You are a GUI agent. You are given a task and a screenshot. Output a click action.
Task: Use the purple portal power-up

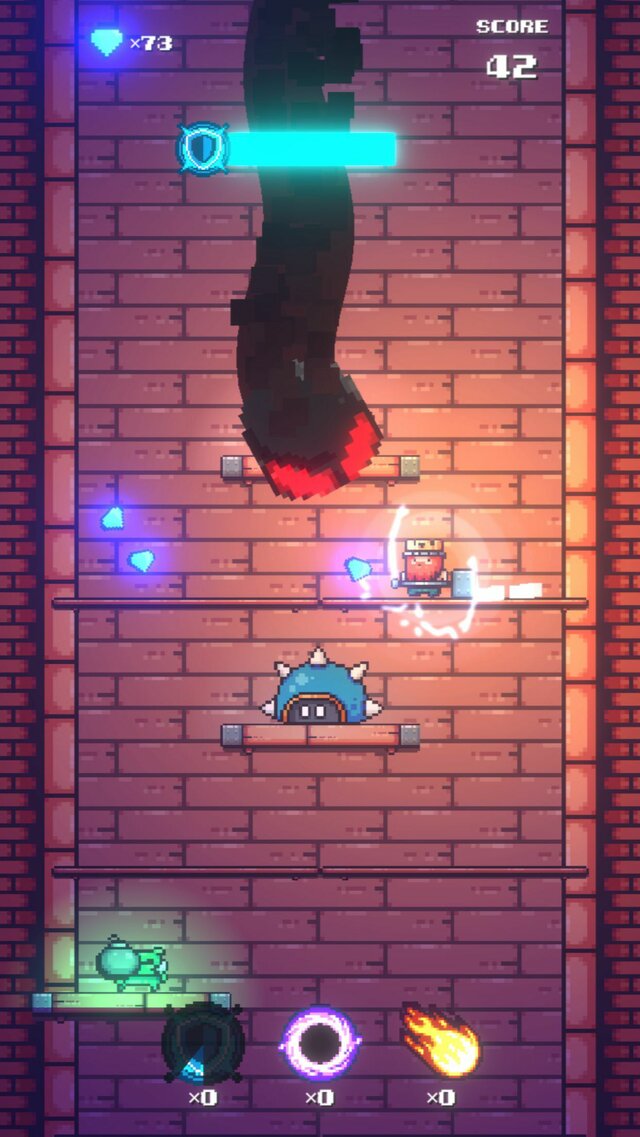point(319,1044)
